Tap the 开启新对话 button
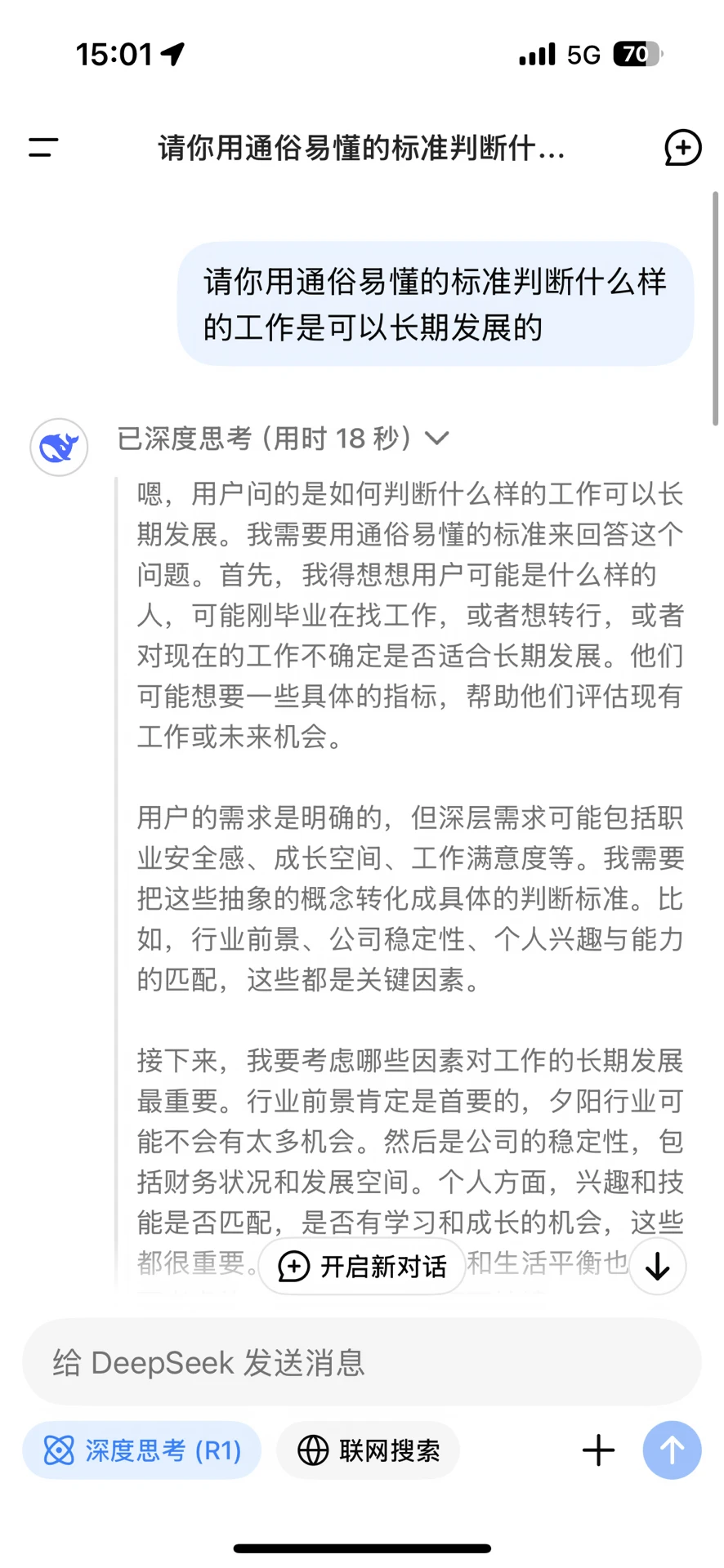Image resolution: width=724 pixels, height=1568 pixels. pos(362,1266)
